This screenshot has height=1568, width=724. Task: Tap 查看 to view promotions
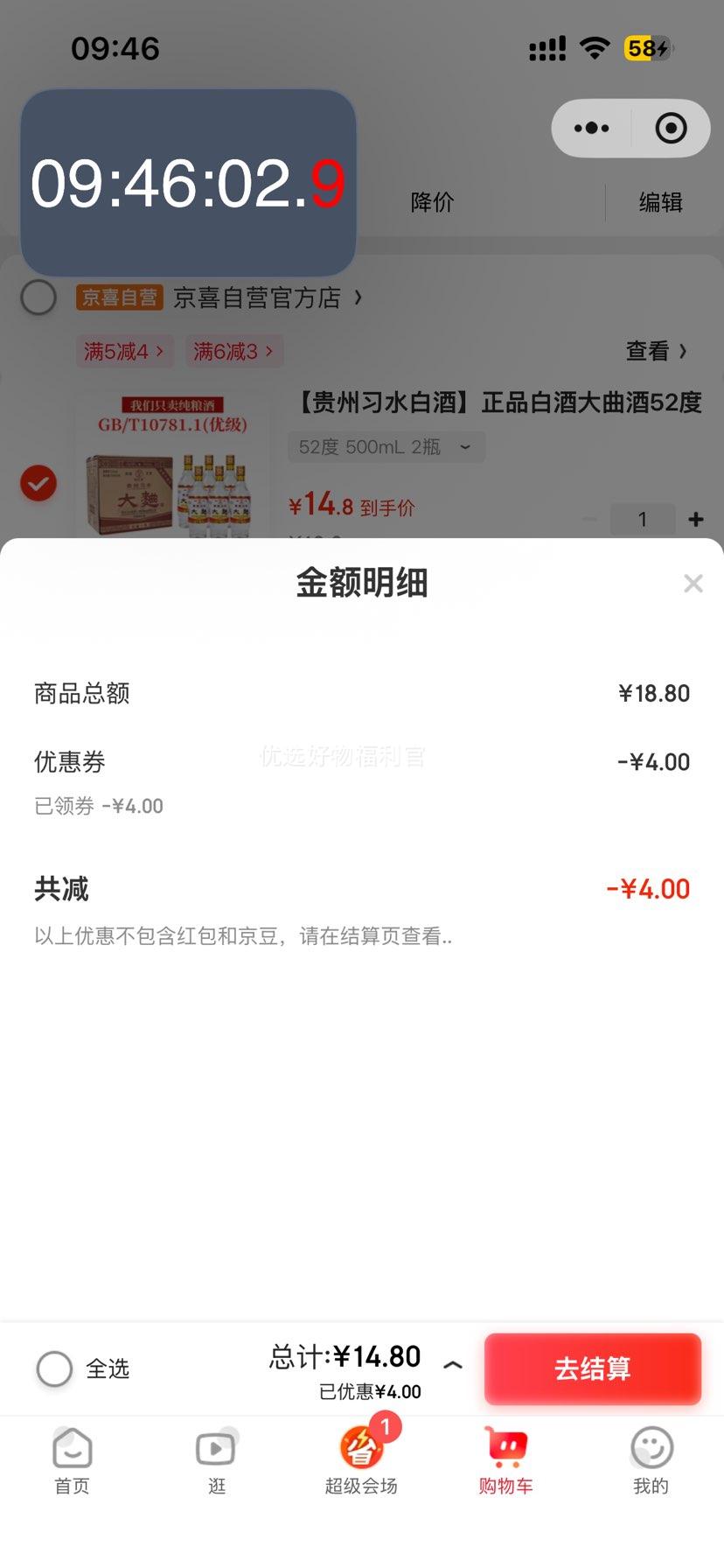656,352
